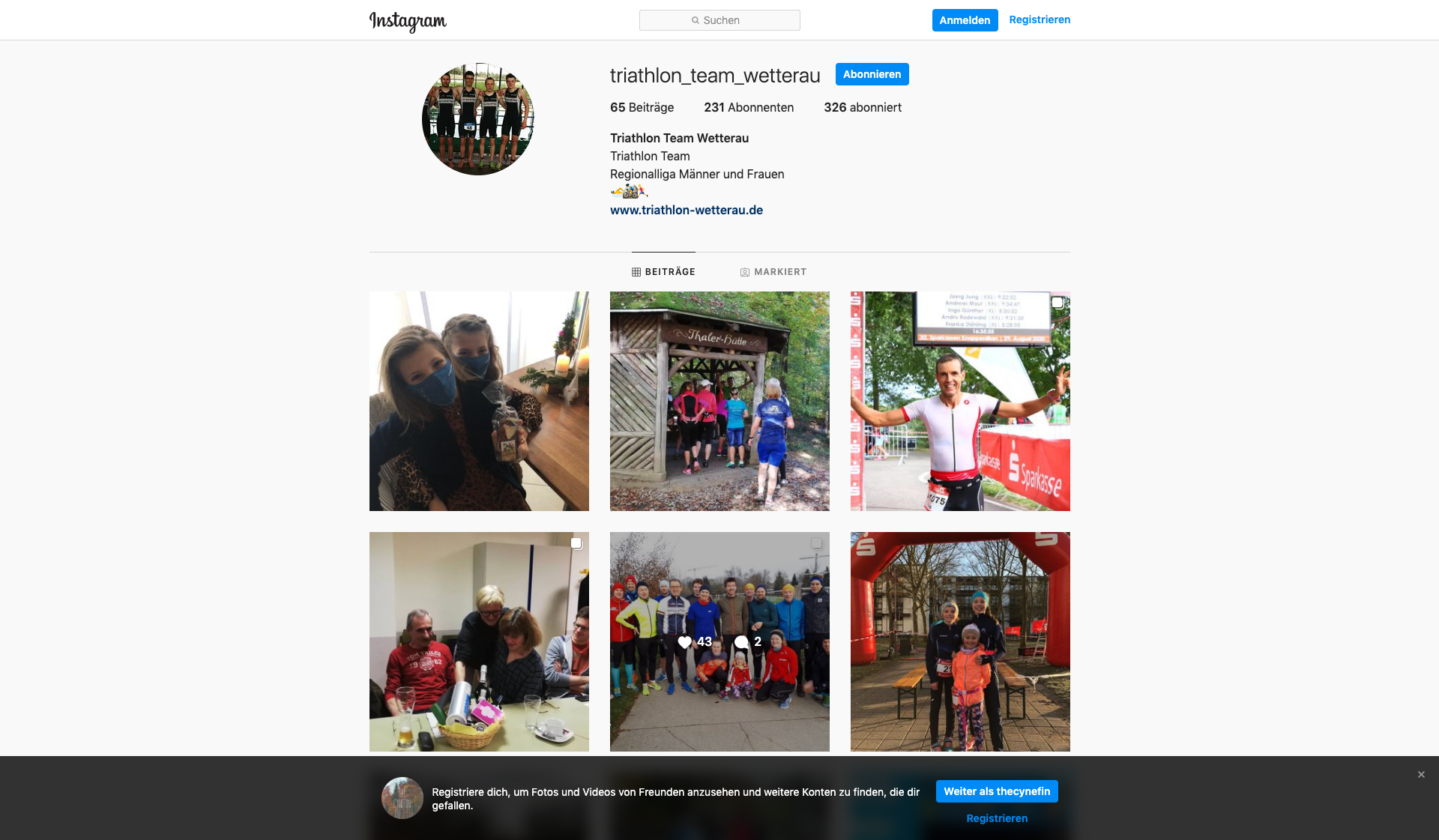
Task: Tap Registrieren in the bottom banner
Action: [996, 818]
